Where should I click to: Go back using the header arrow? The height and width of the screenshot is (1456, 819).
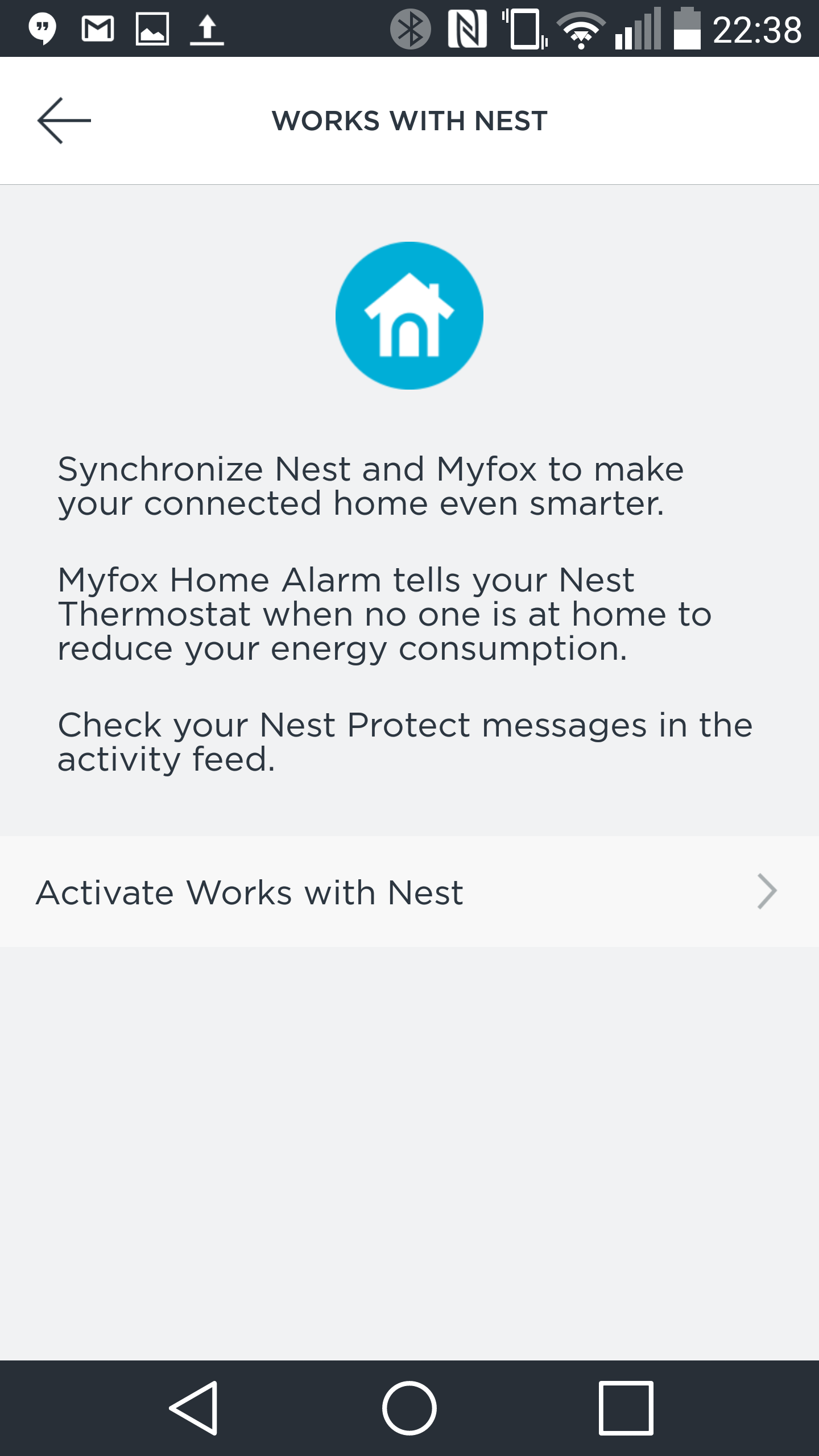point(64,121)
